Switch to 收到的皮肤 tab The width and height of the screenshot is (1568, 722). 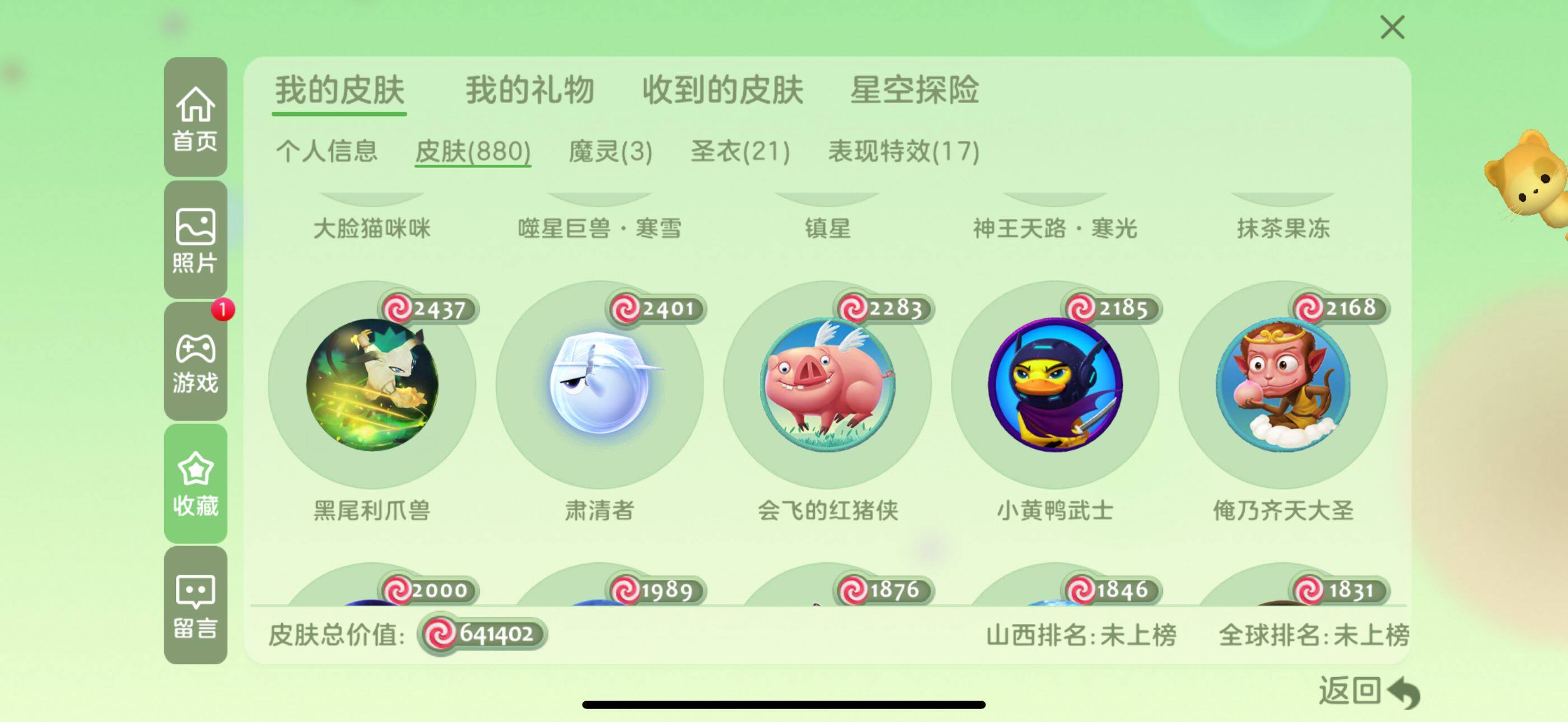pos(722,90)
